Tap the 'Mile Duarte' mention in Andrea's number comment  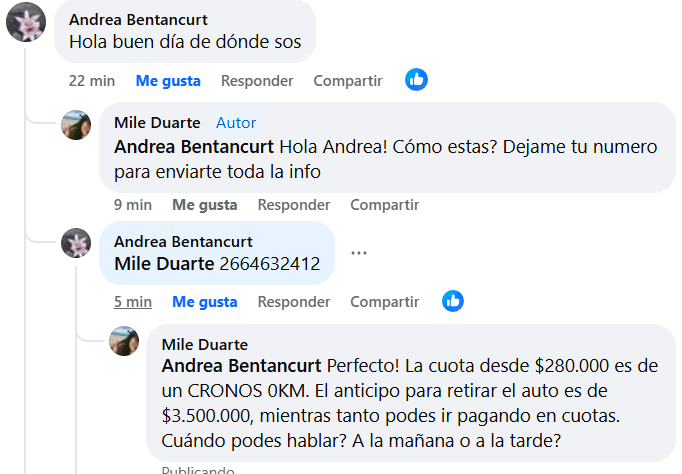[x=164, y=264]
